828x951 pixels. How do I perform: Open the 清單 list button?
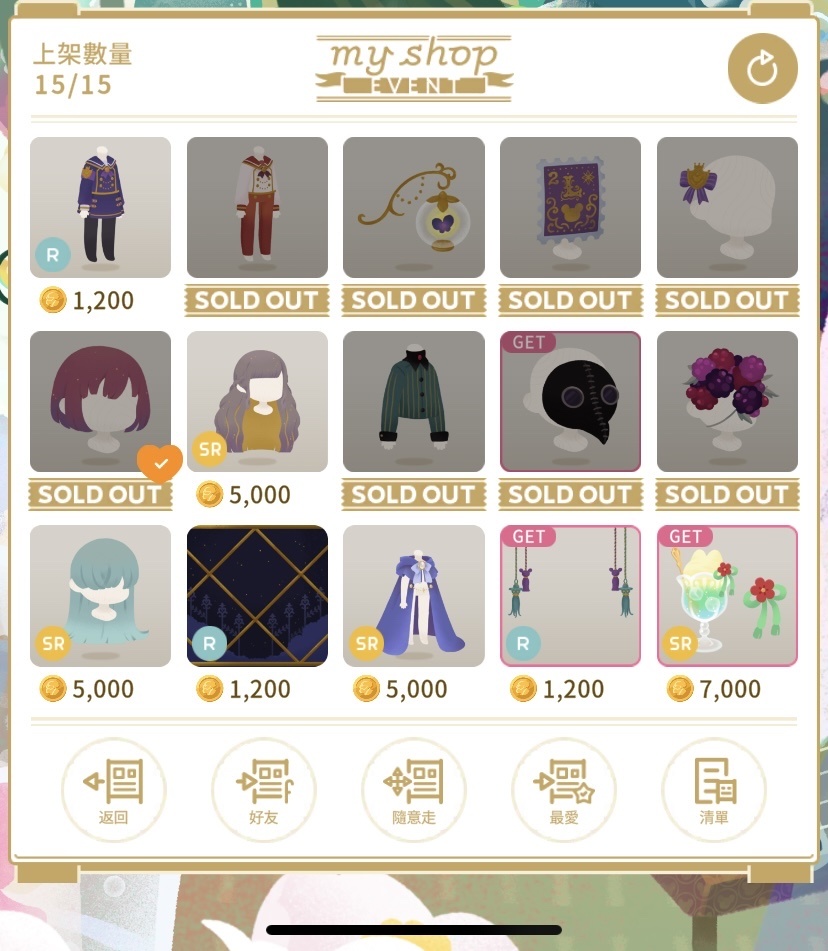pyautogui.click(x=713, y=788)
